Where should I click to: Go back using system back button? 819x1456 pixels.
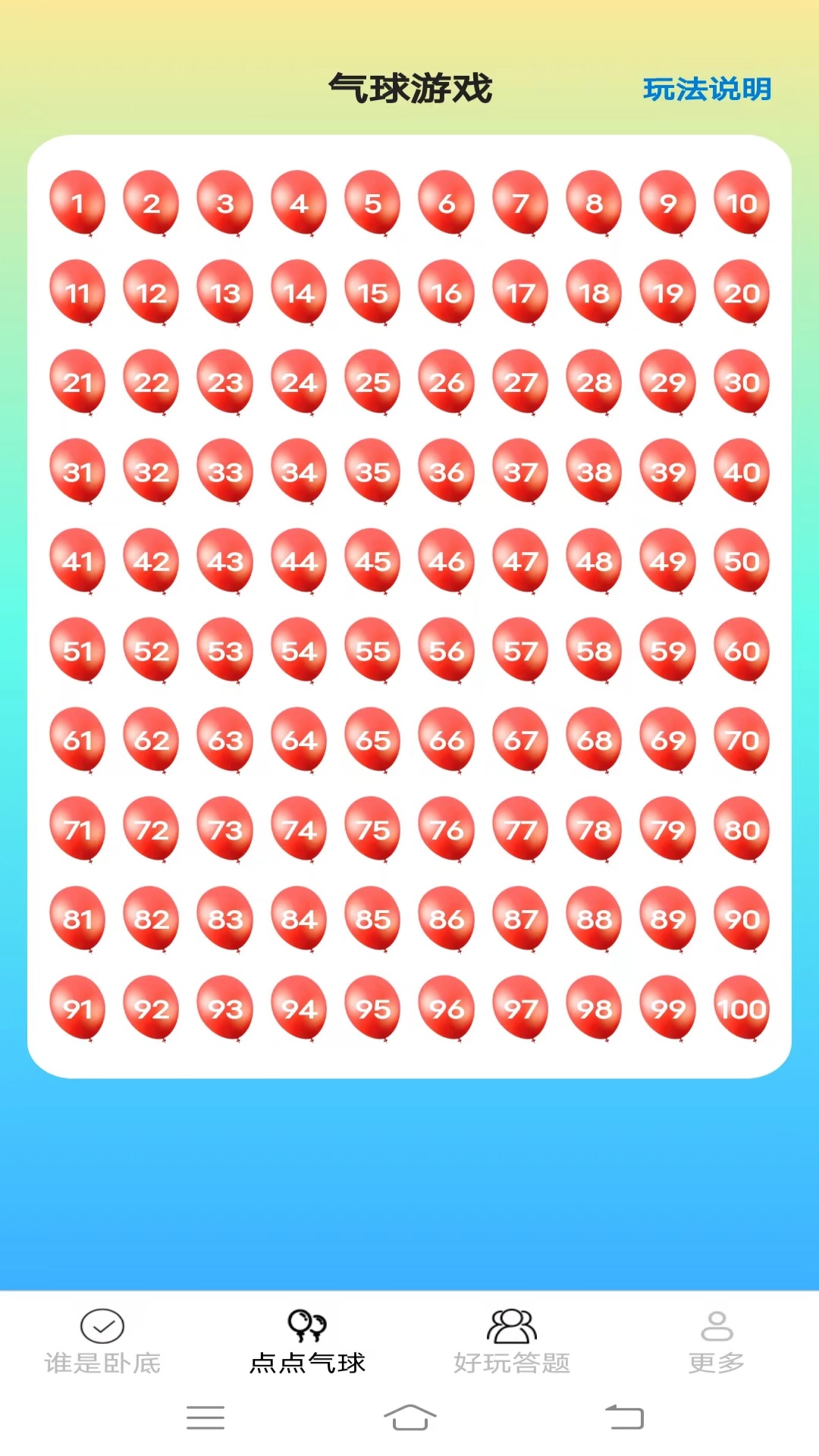pyautogui.click(x=624, y=1417)
